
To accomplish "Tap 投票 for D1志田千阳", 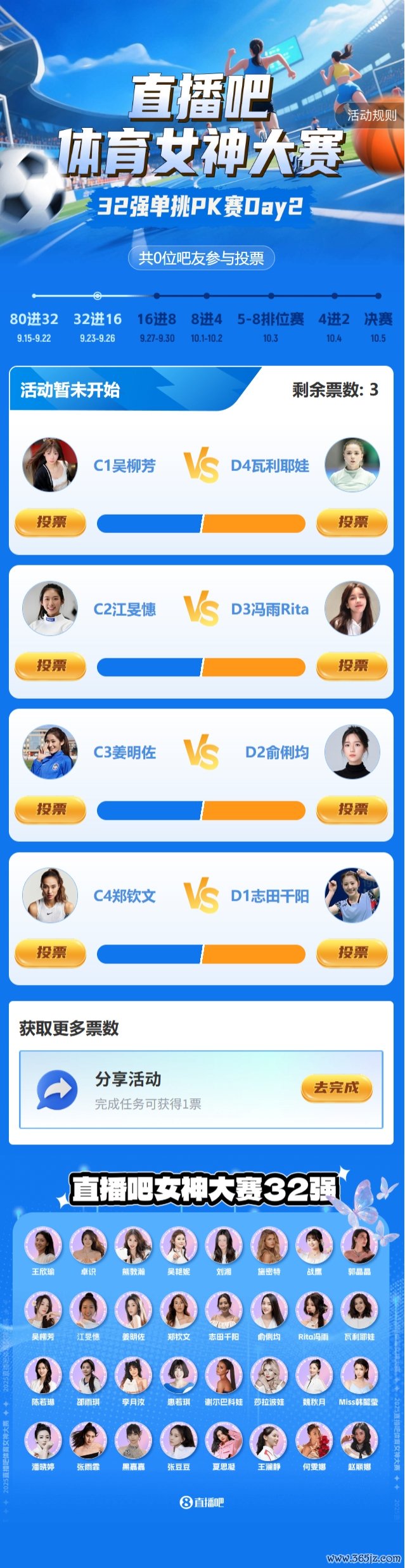I will tap(352, 953).
